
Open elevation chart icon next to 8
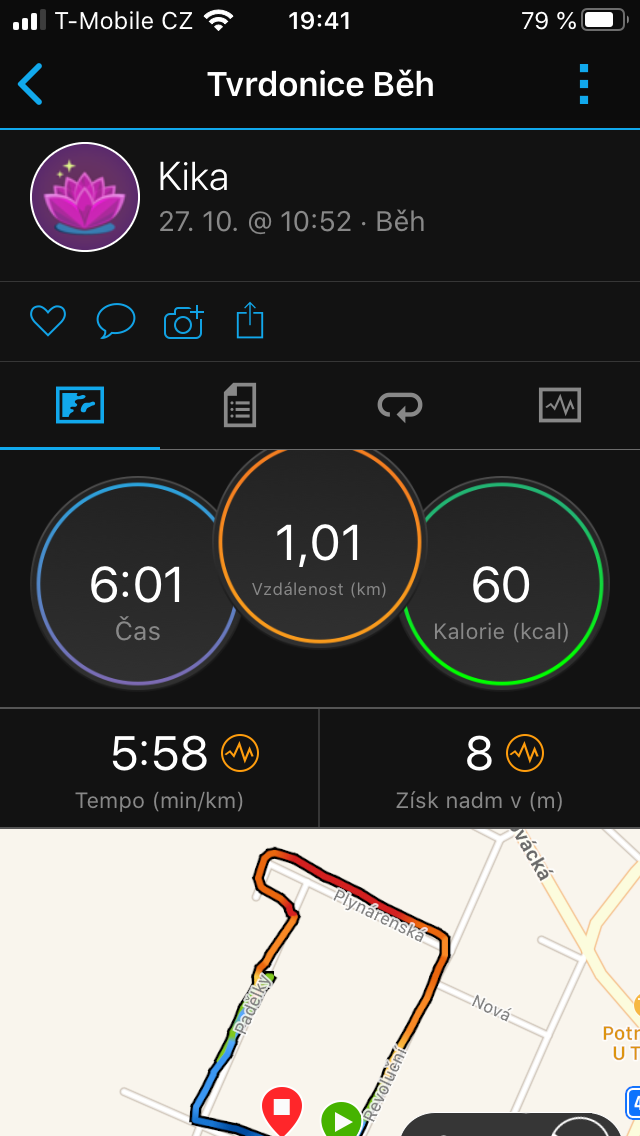point(524,753)
